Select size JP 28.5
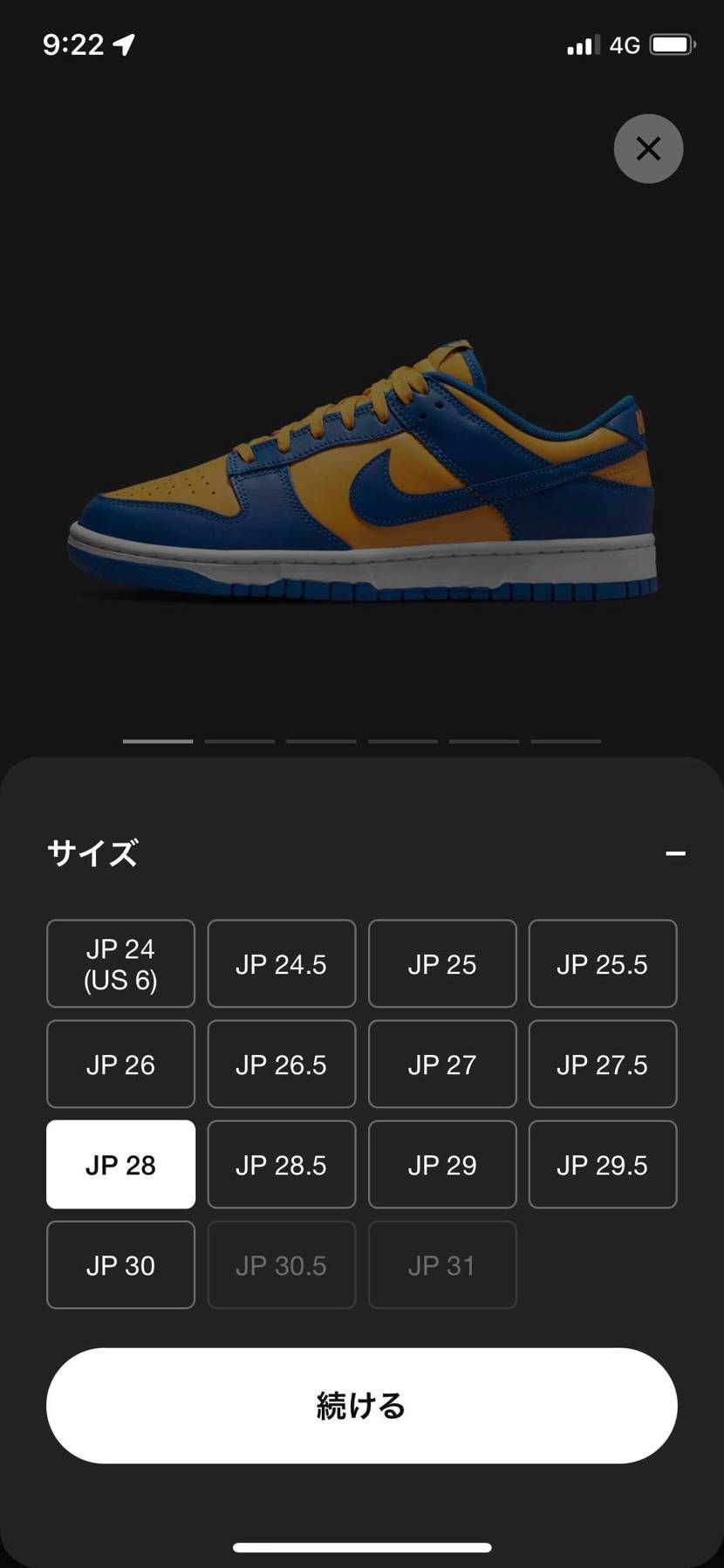Screen dimensions: 724x1568 coord(281,1164)
